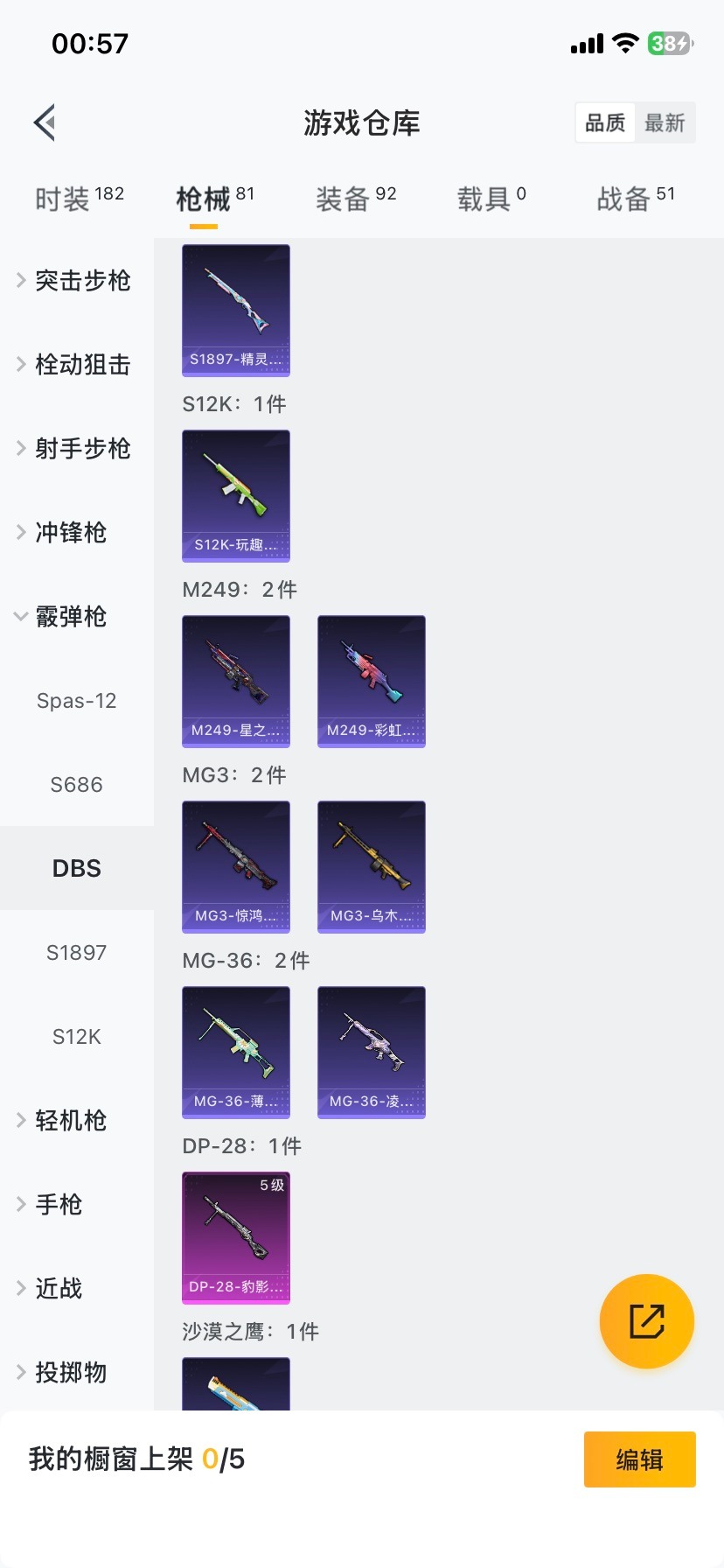Open the 载具 tab
Viewport: 724px width, 1568px height.
coord(491,199)
